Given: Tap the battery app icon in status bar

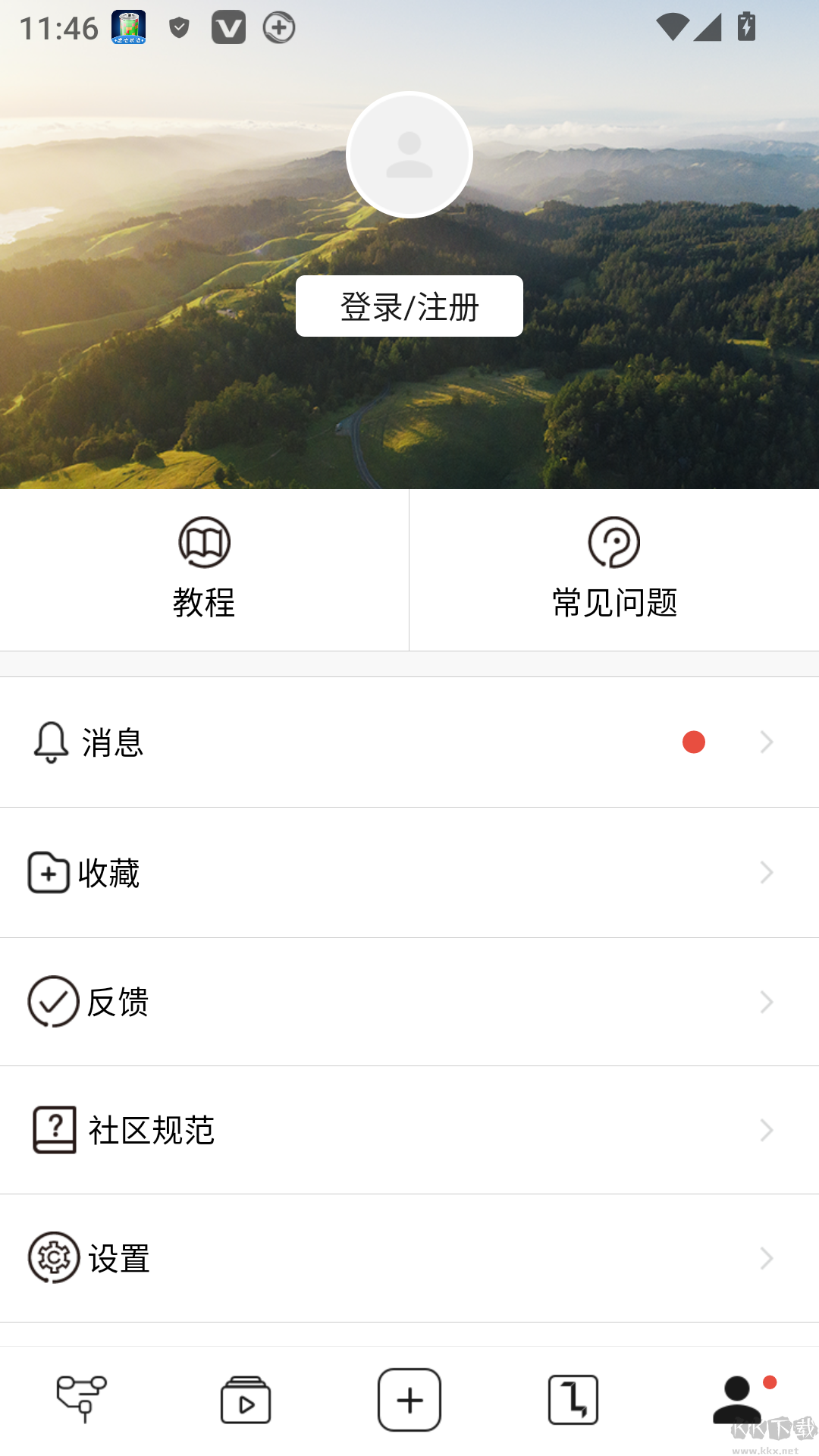Looking at the screenshot, I should (x=129, y=27).
